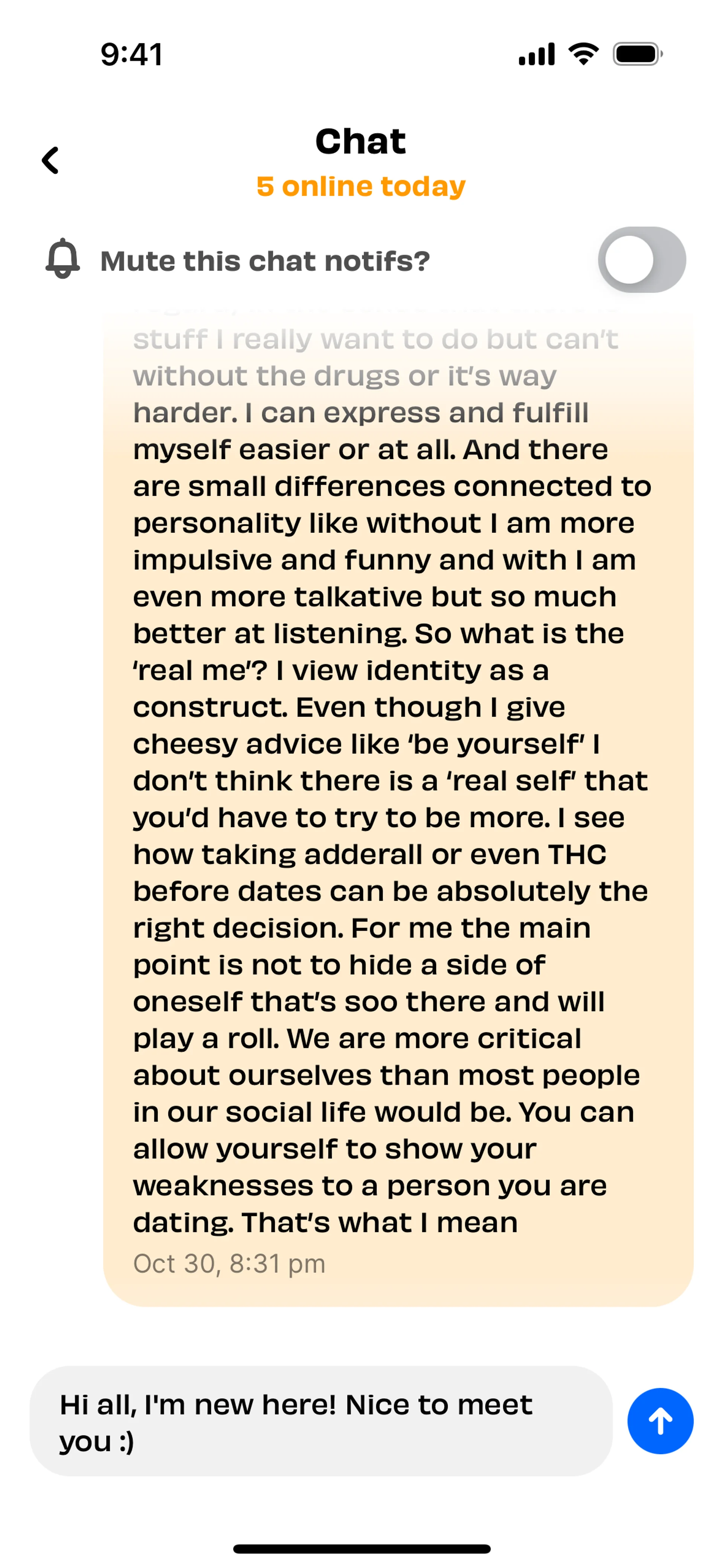723x1568 pixels.
Task: Go back from the Chat screen
Action: [x=50, y=161]
